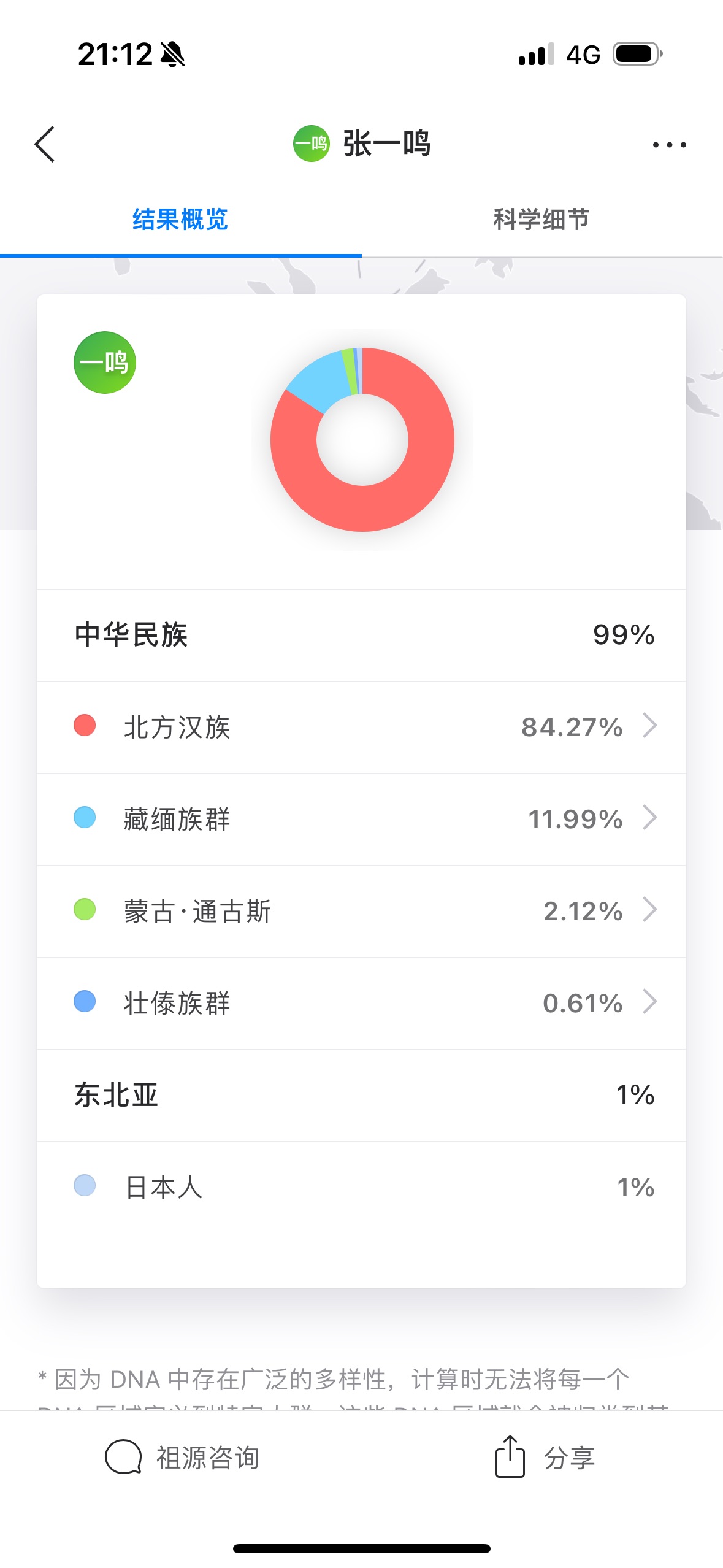The width and height of the screenshot is (723, 1568).
Task: View 蒙古·通古斯 2.12% details
Action: pos(362,911)
